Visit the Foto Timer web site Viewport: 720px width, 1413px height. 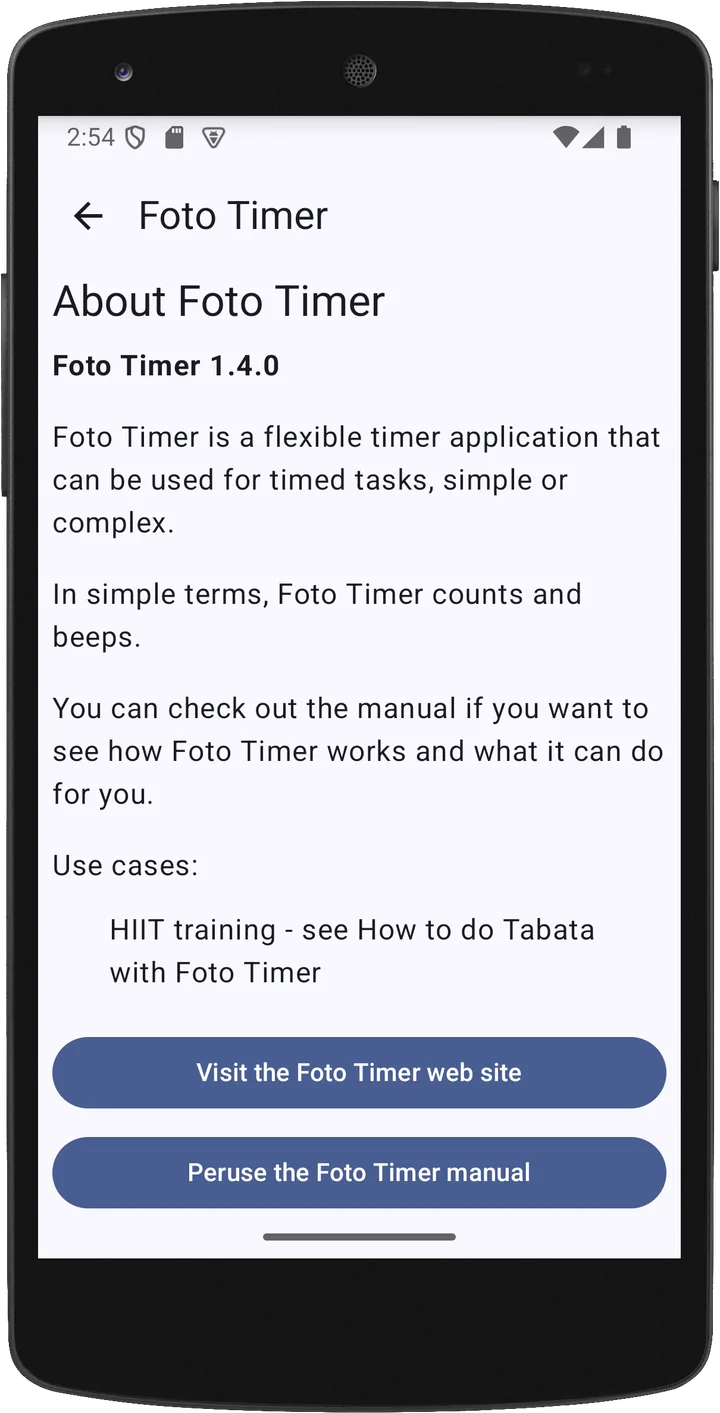pyautogui.click(x=359, y=1073)
